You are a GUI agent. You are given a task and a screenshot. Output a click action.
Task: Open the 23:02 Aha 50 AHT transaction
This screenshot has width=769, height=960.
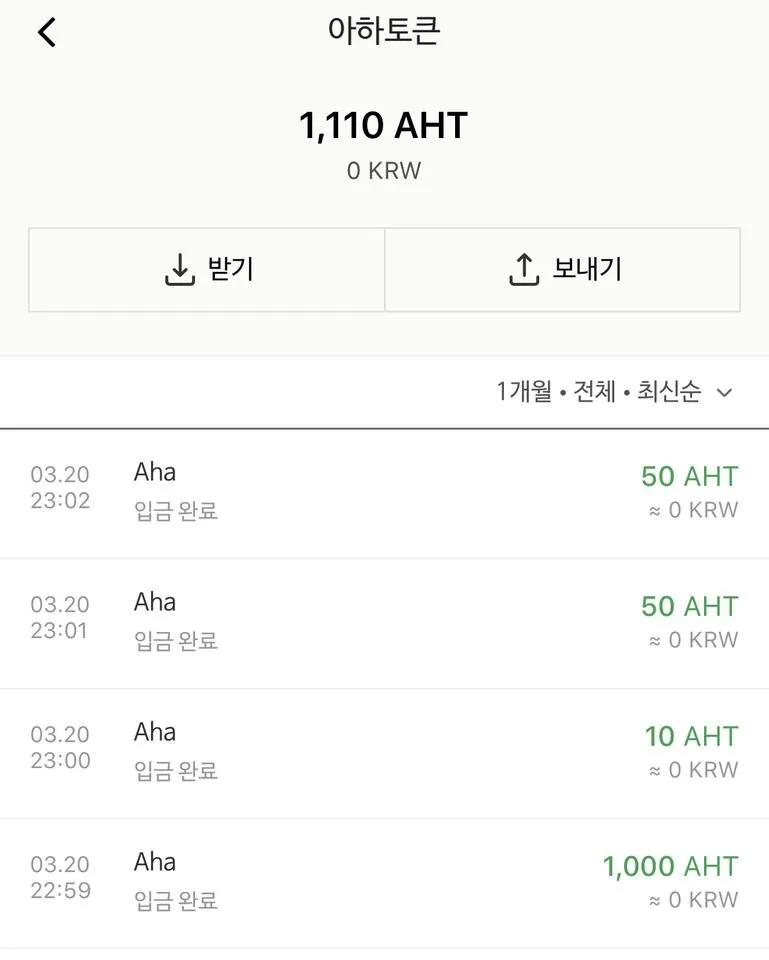pyautogui.click(x=384, y=493)
